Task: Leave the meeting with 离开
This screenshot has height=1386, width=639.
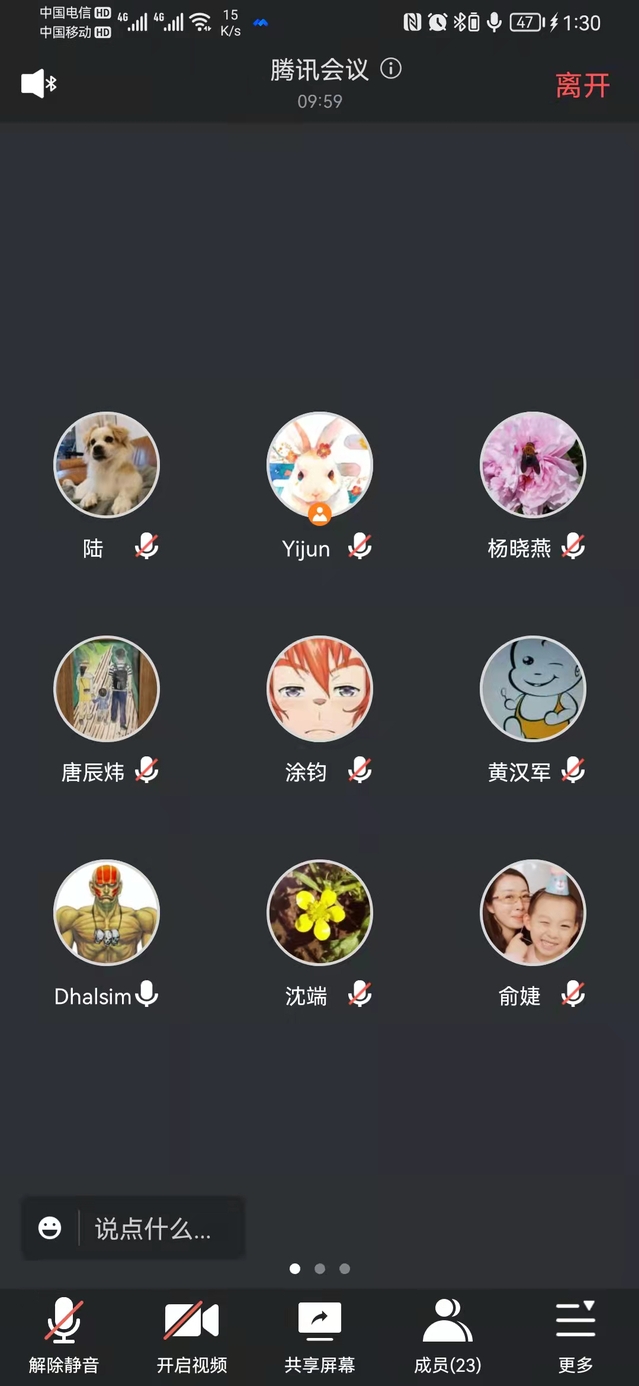Action: click(x=582, y=85)
